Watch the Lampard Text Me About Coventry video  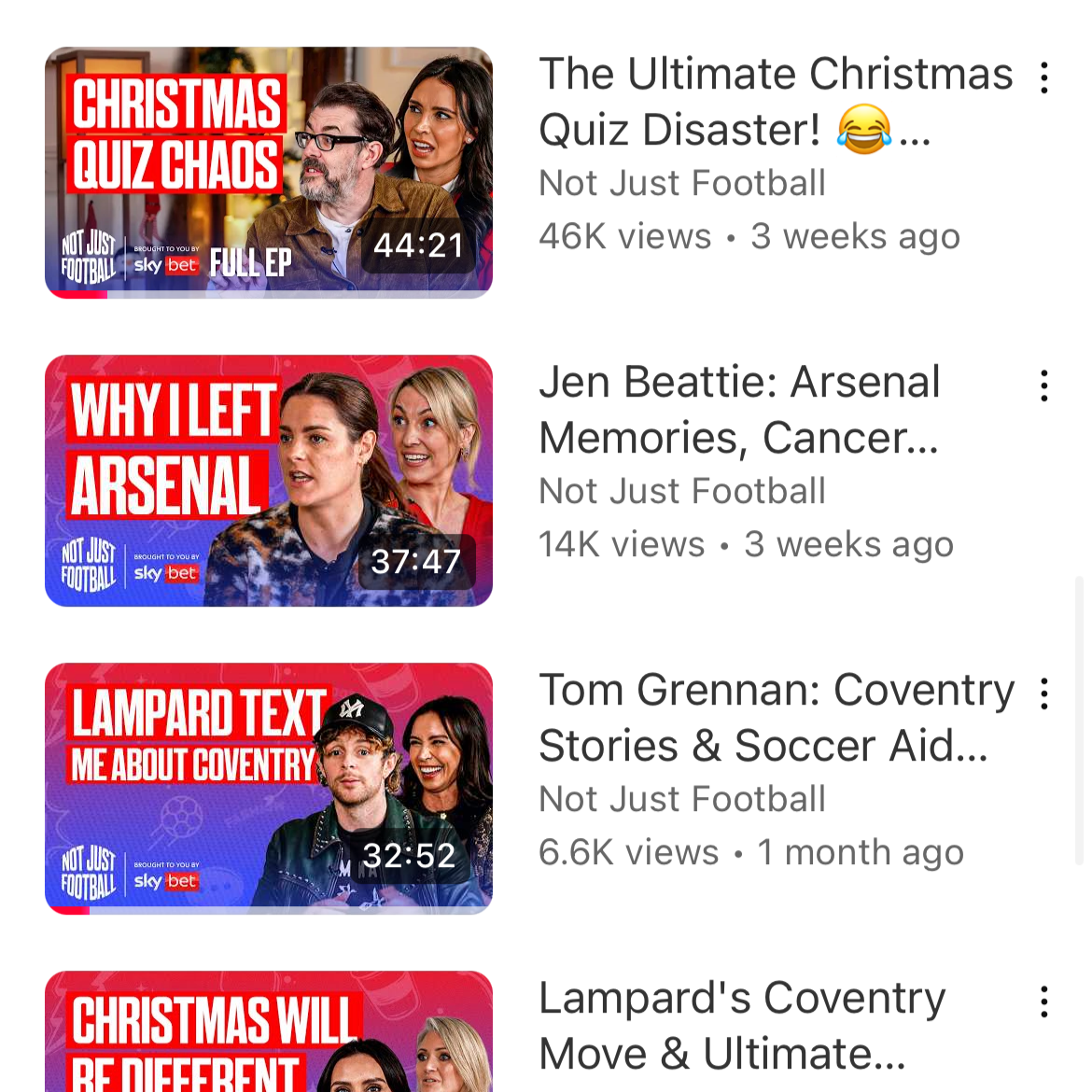(269, 789)
